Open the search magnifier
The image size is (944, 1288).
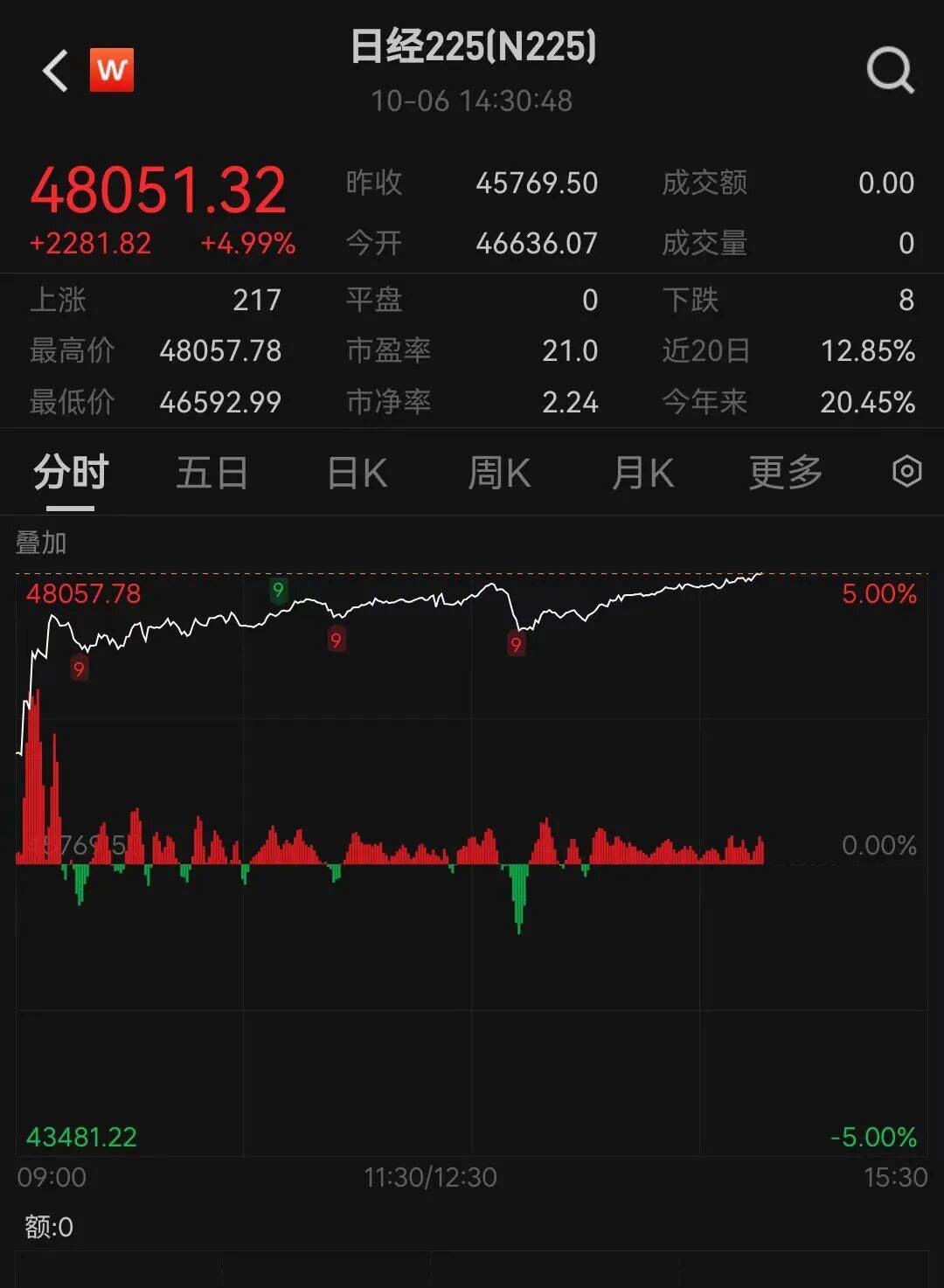[x=890, y=70]
